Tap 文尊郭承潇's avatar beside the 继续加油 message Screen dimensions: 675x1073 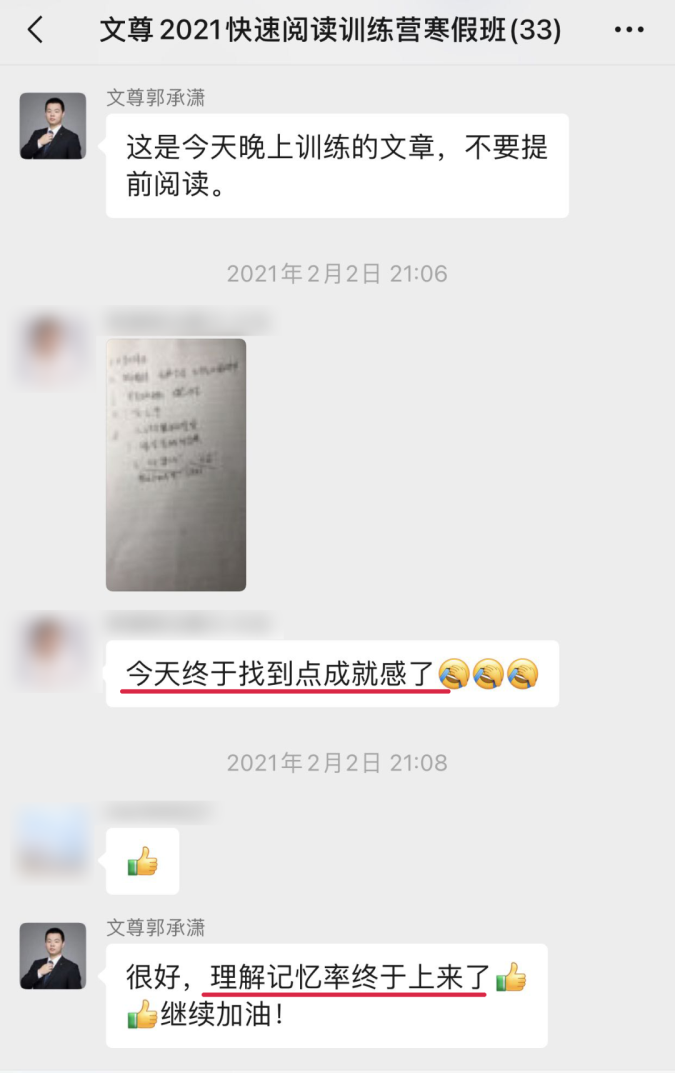[53, 956]
